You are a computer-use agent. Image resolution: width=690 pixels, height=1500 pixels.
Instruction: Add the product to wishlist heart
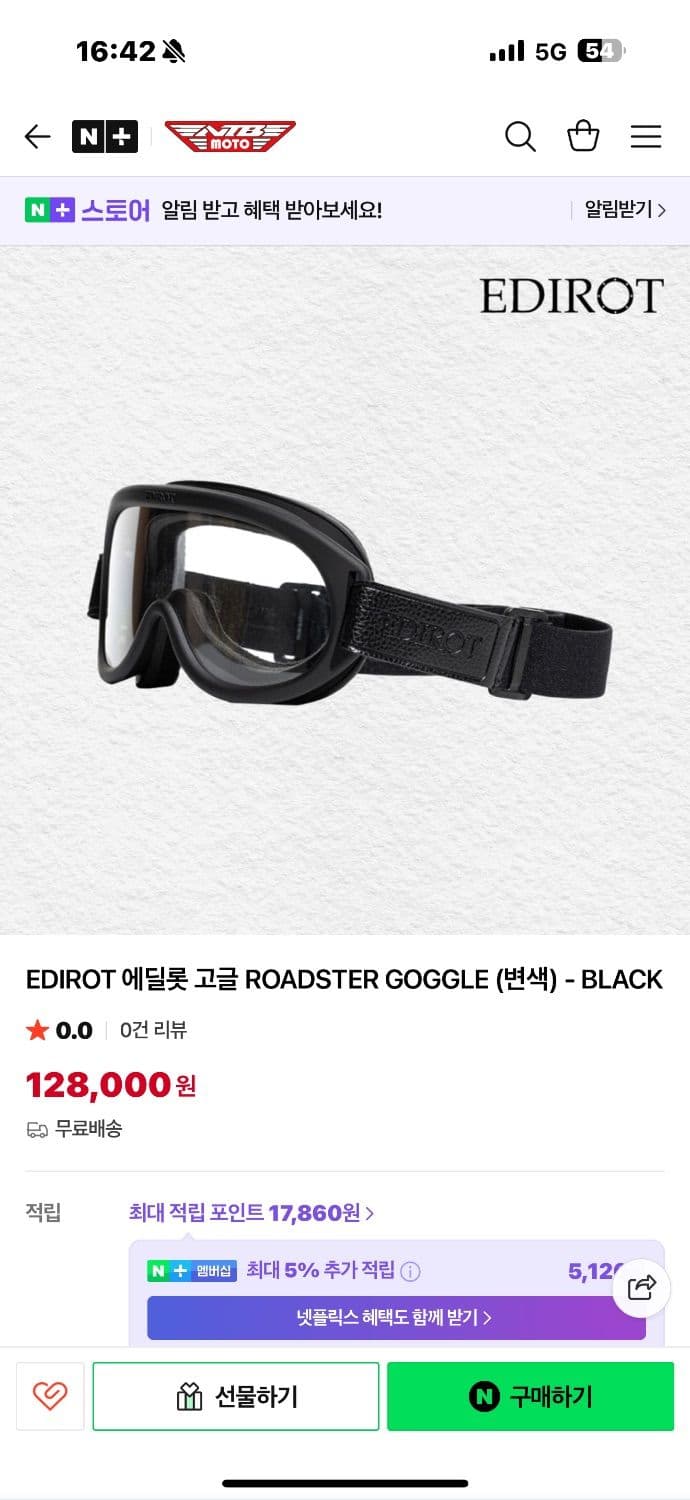pos(50,1396)
